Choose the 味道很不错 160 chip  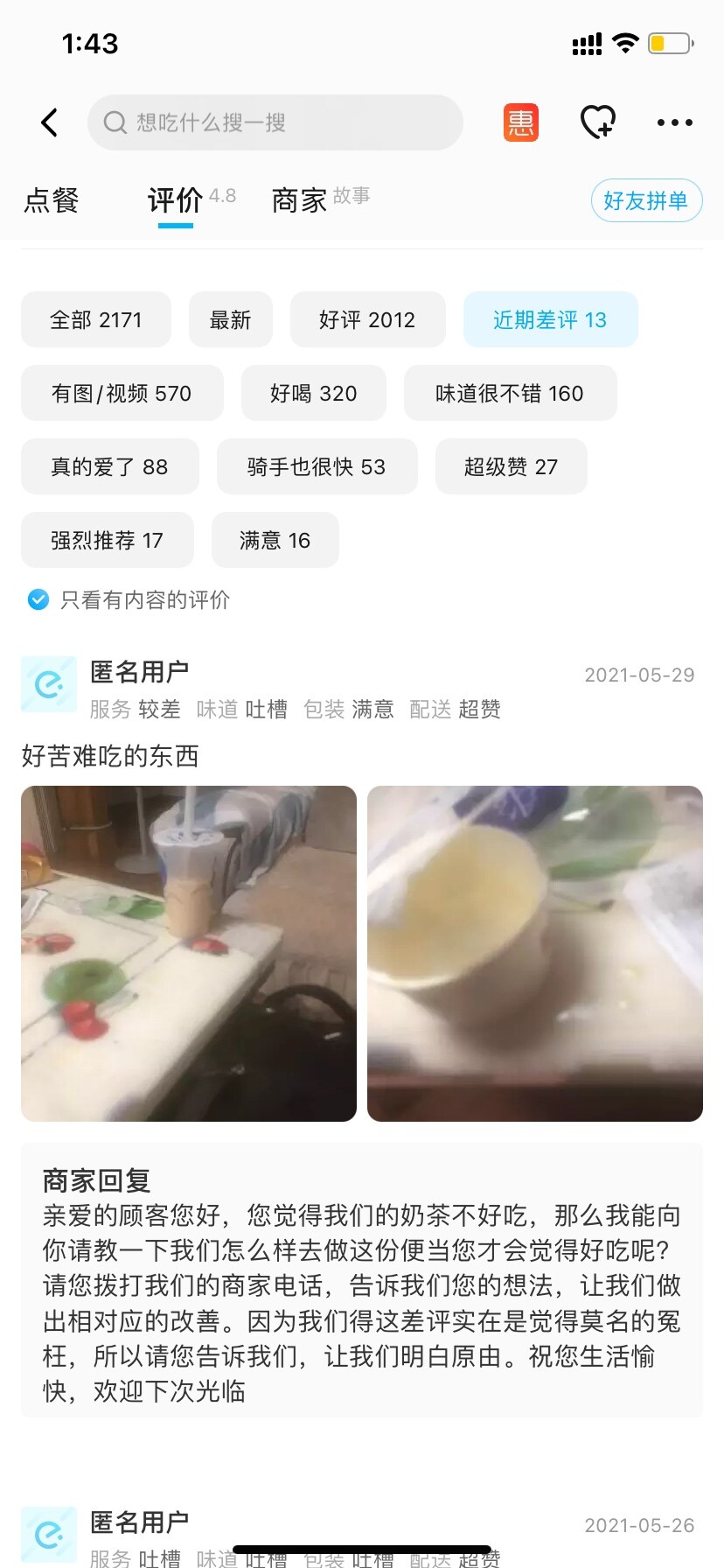[510, 393]
